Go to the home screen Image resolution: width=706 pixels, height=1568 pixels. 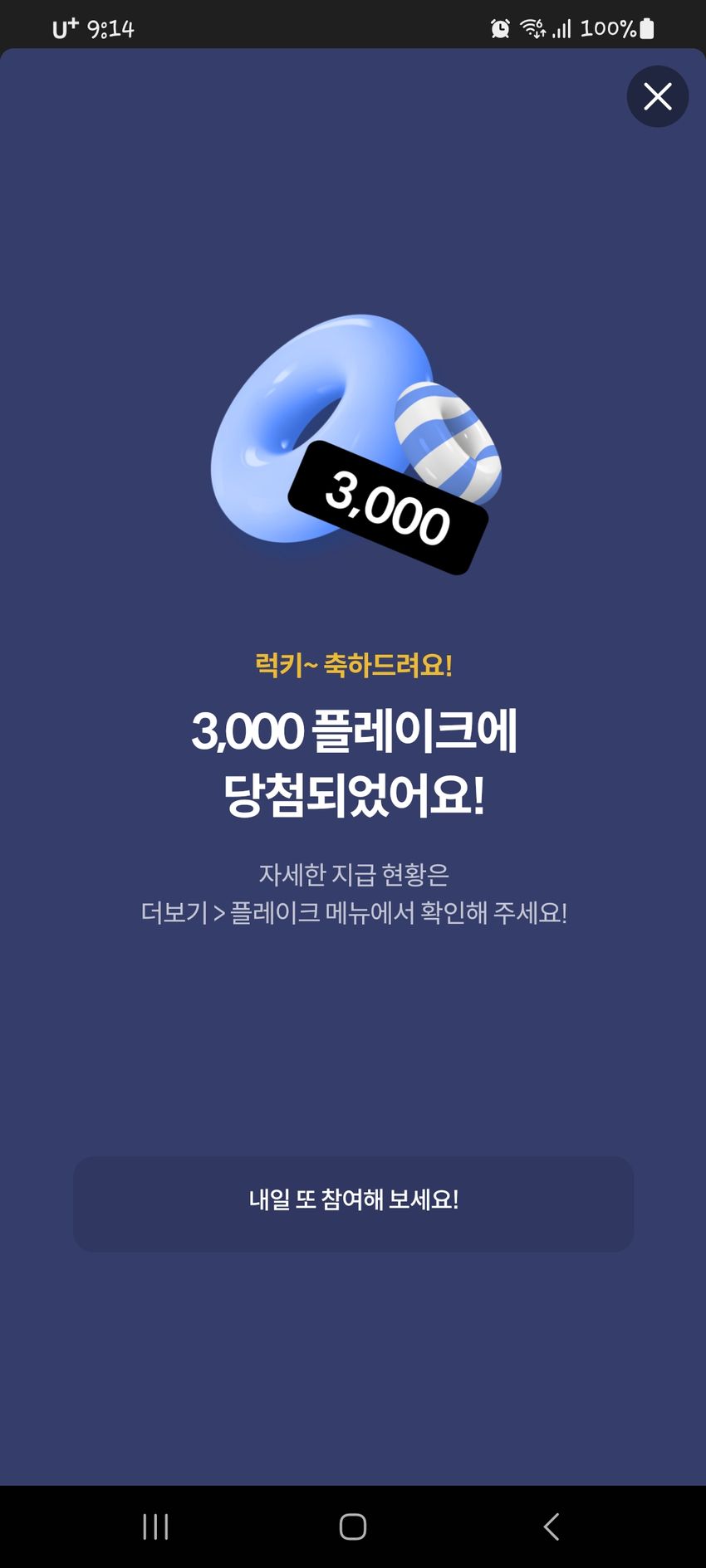353,1526
